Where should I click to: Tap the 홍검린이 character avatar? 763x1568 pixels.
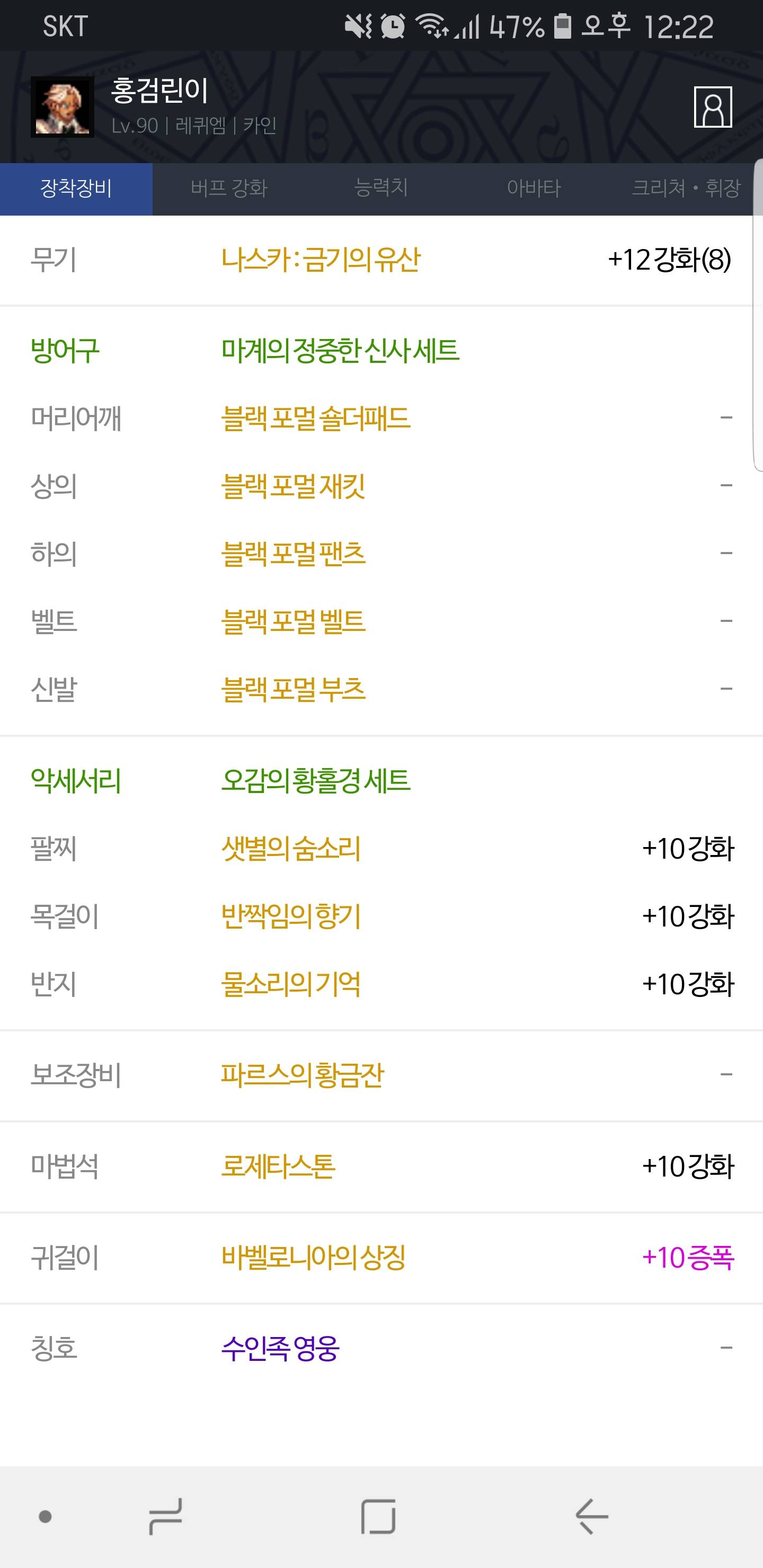click(63, 107)
